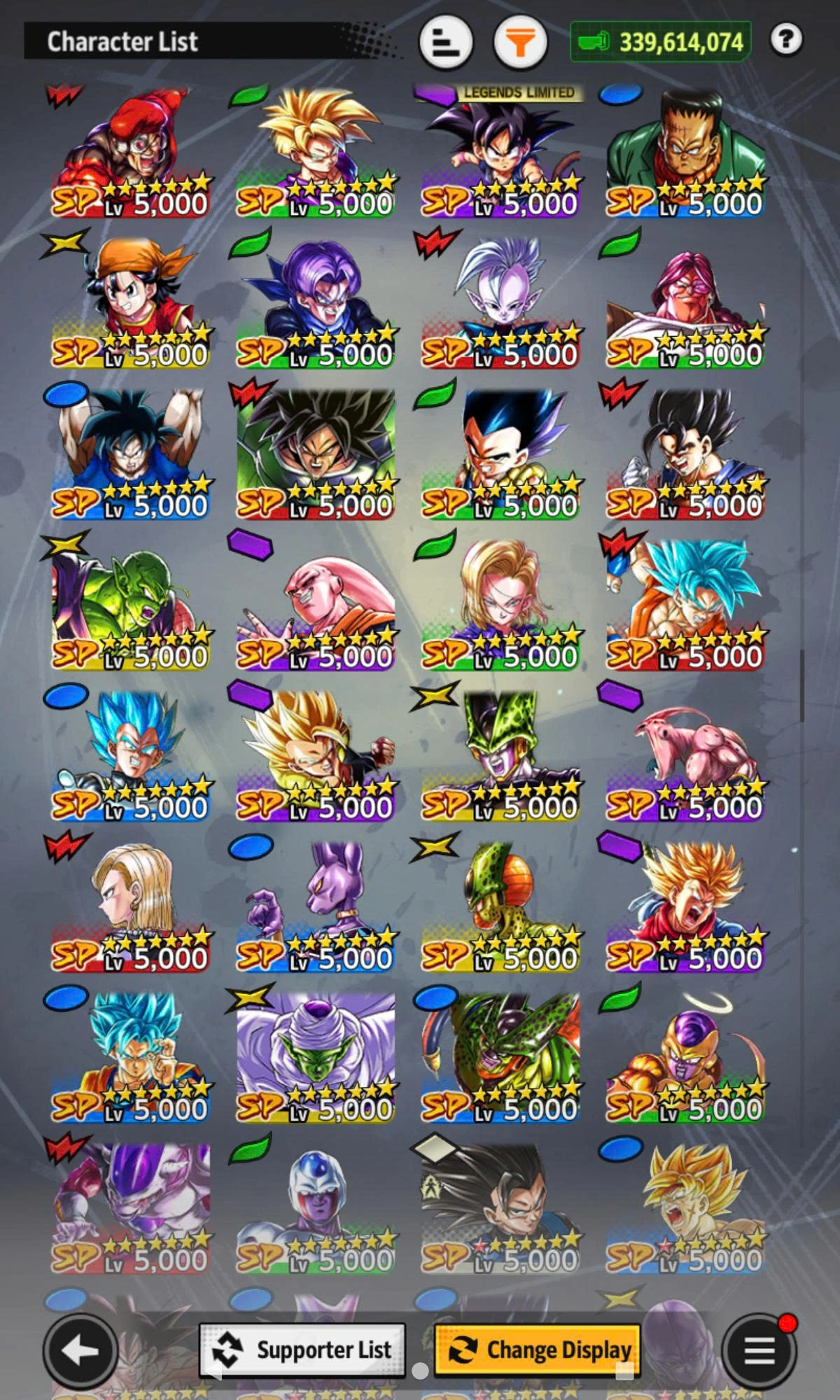Go back with the arrow button
The width and height of the screenshot is (840, 1400).
pyautogui.click(x=80, y=1350)
